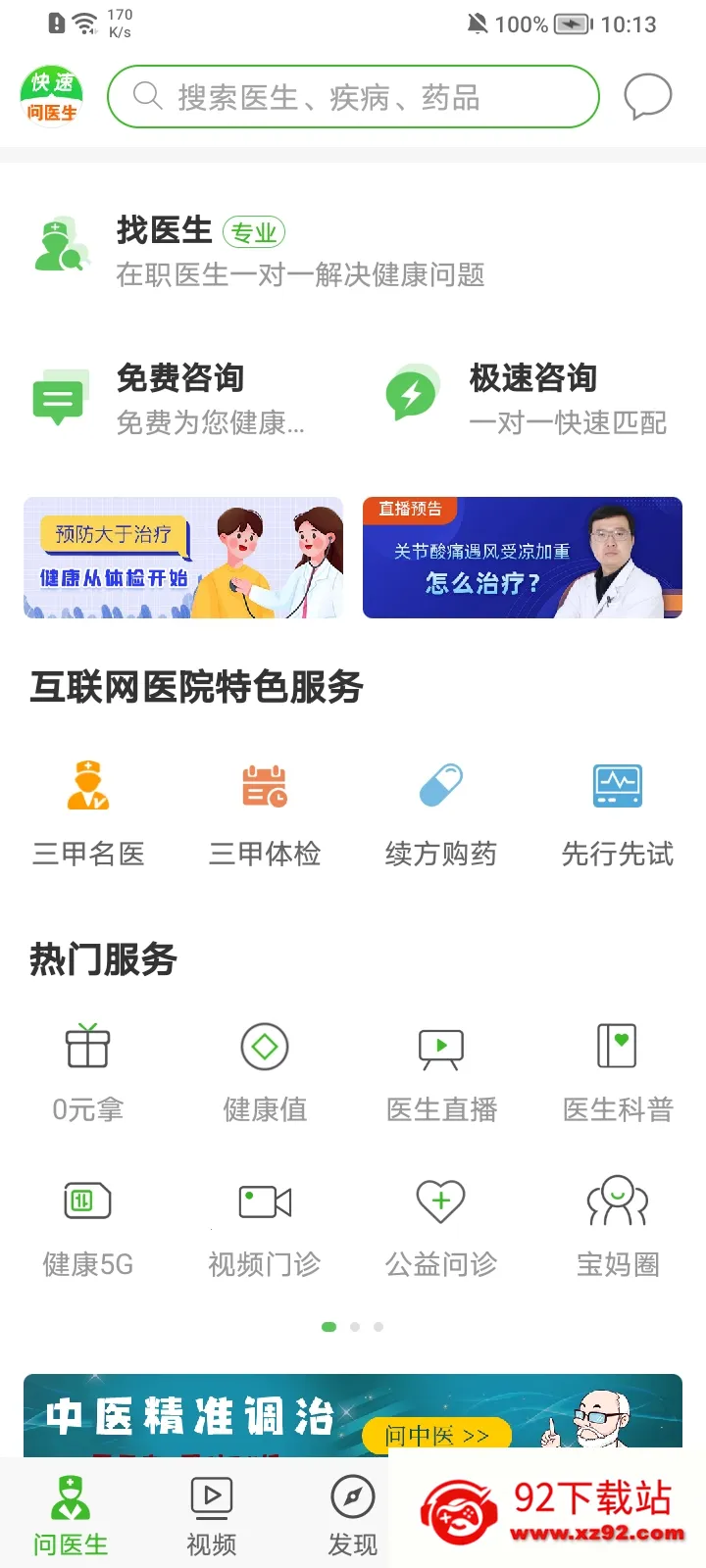
Task: Open 三甲体检 service
Action: pos(265,814)
